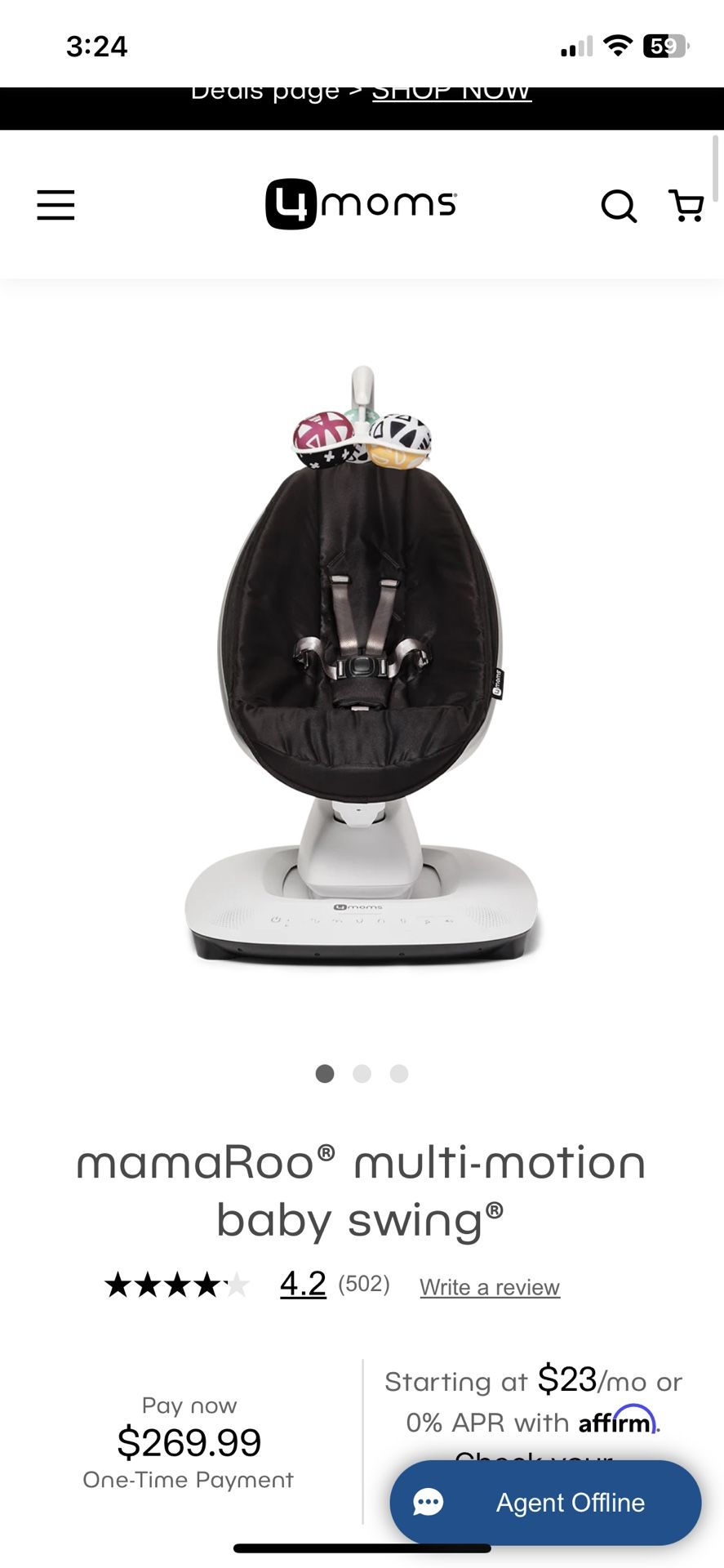Write a review for this swing
The image size is (724, 1568).
(x=490, y=1287)
